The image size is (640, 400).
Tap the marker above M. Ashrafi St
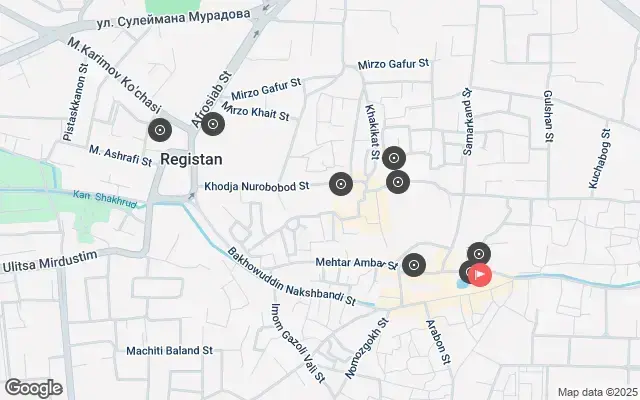[160, 130]
